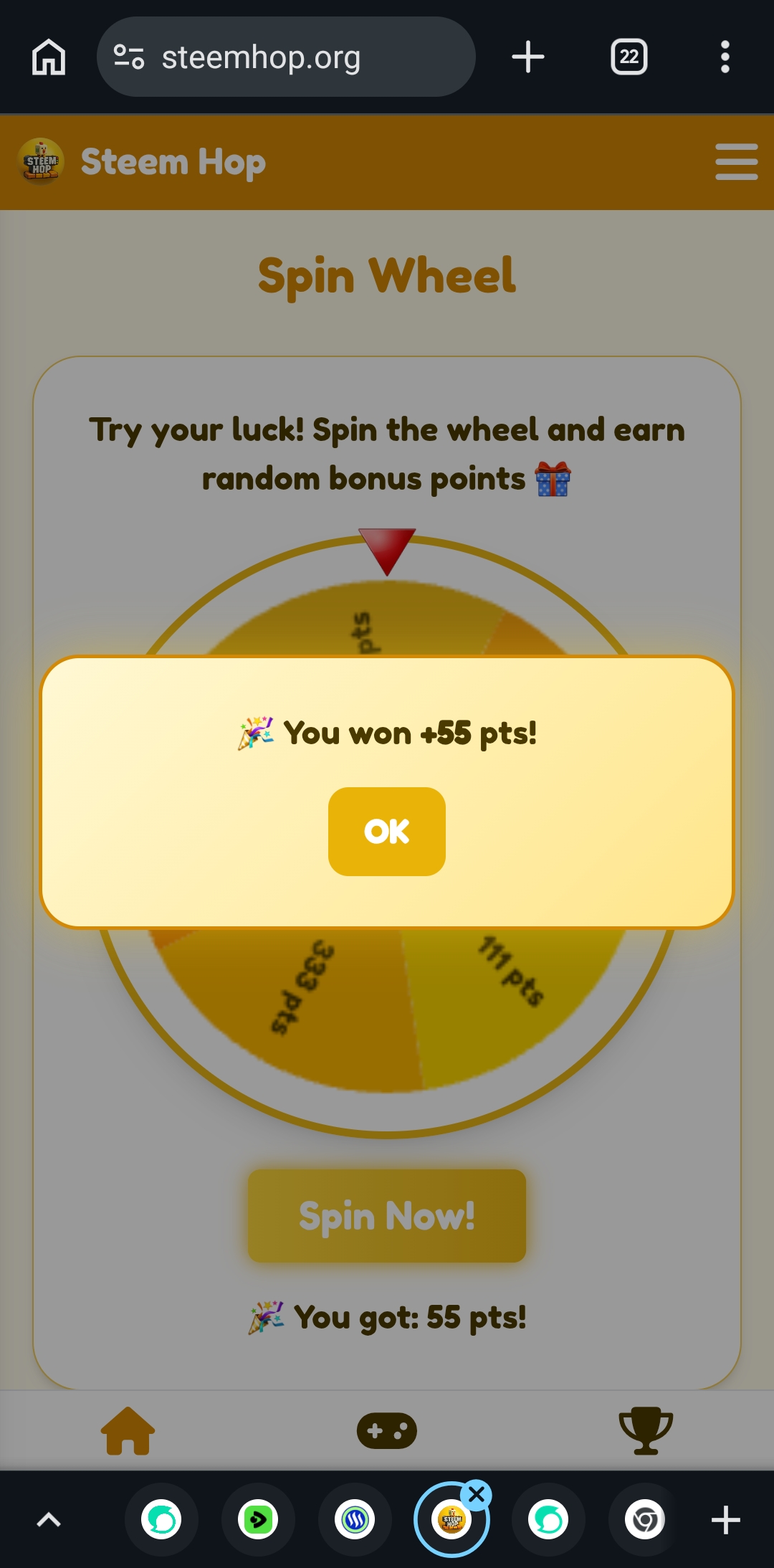Expand the bottom tab strip with chevron

point(49,1519)
